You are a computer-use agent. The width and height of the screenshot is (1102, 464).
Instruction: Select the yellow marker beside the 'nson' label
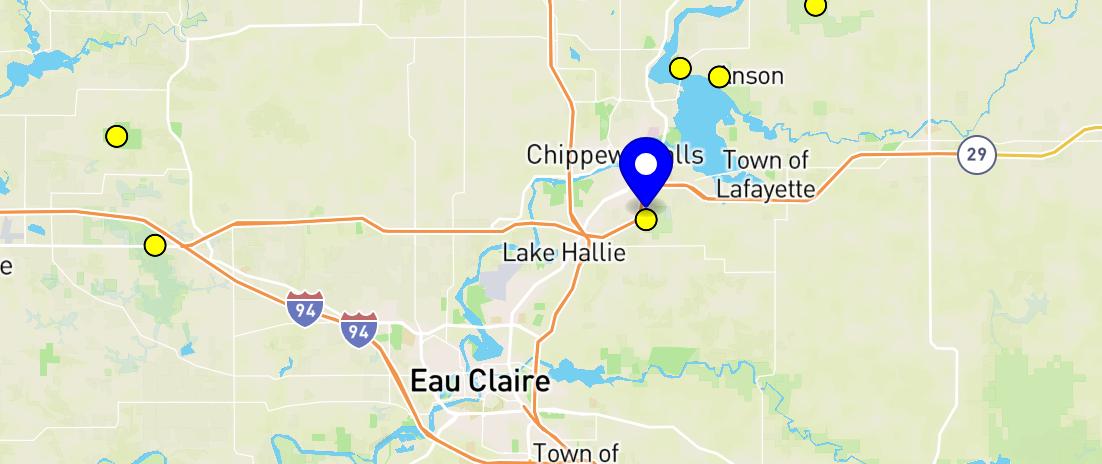[x=719, y=77]
